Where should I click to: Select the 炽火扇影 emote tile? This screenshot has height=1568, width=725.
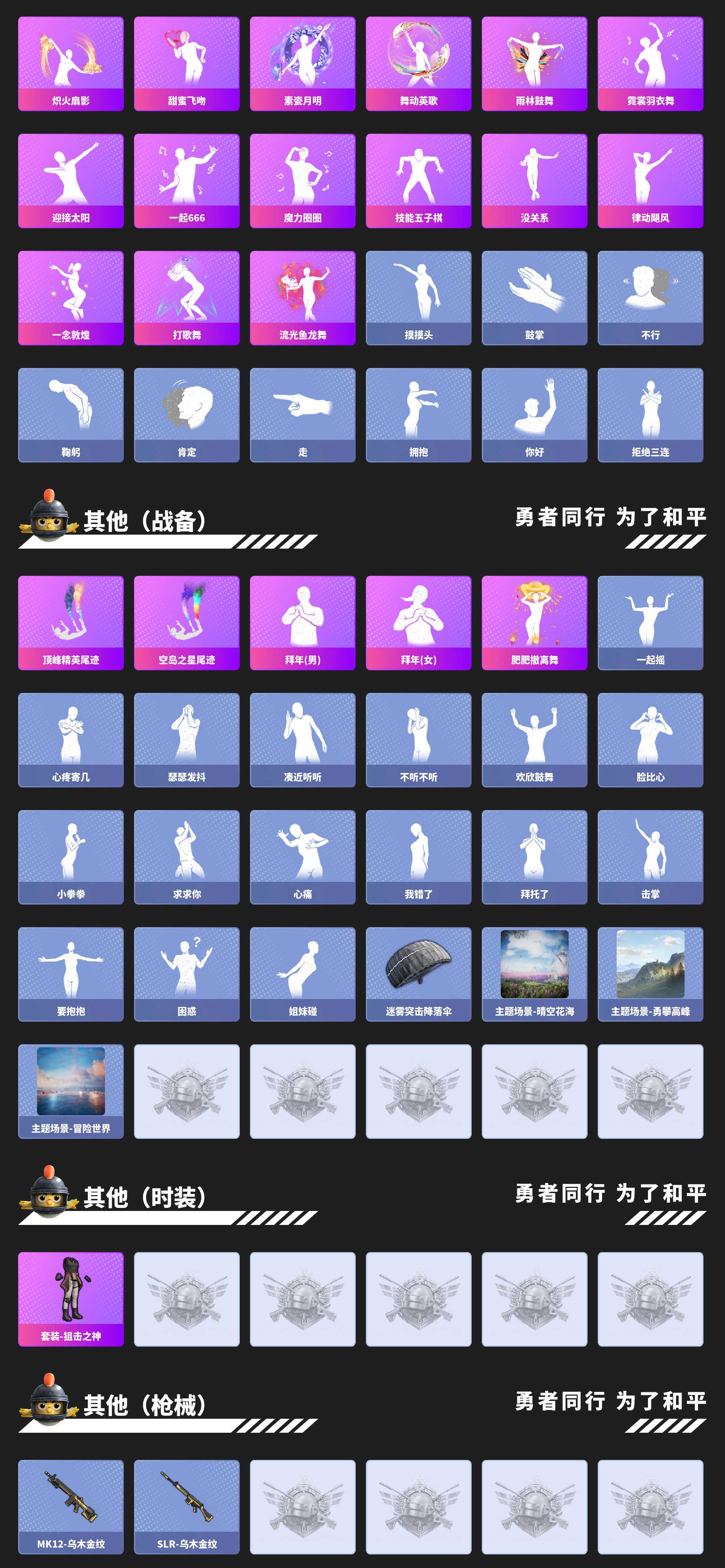(x=71, y=61)
